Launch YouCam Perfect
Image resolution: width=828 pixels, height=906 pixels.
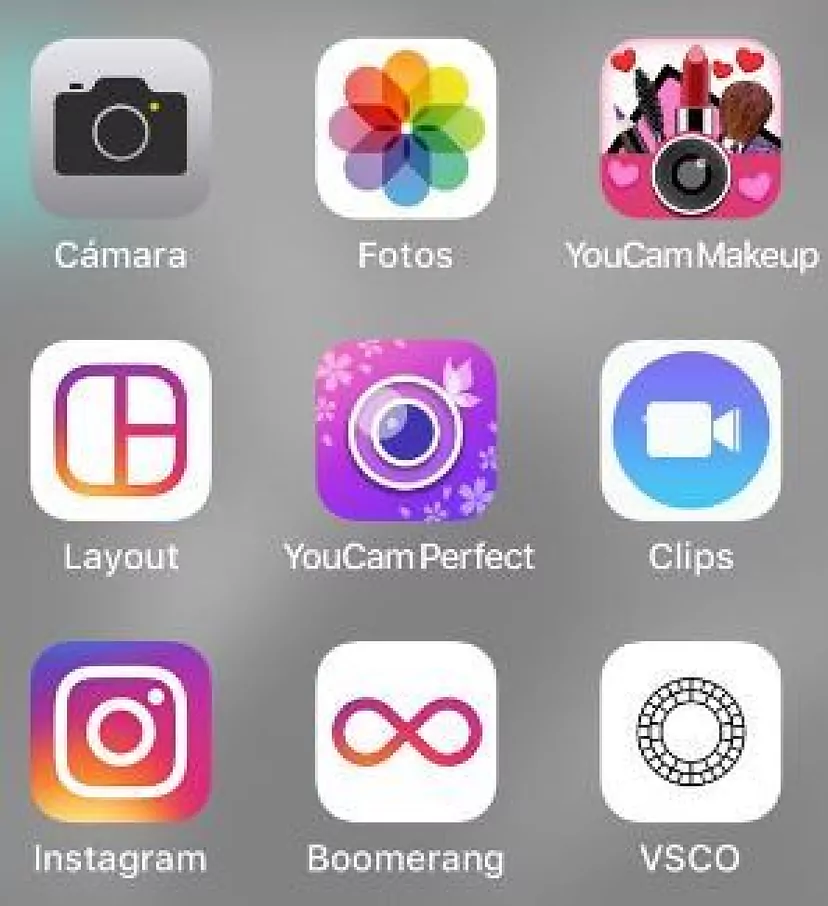click(404, 434)
